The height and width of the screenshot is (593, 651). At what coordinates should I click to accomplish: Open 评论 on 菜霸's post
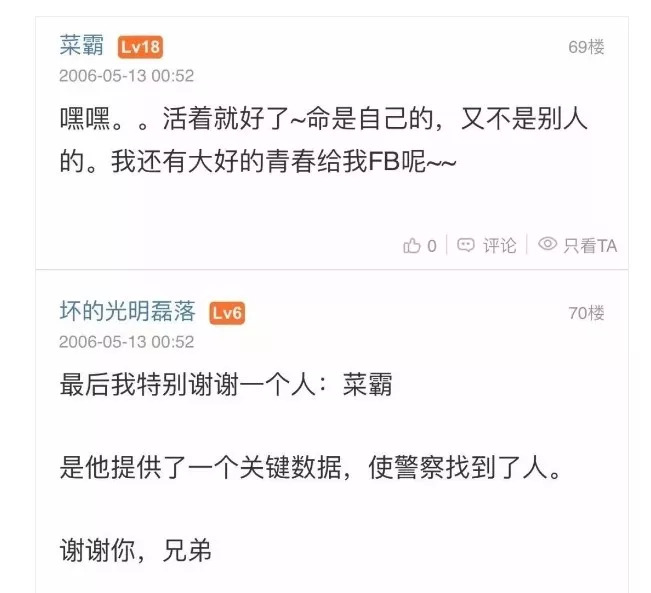[487, 245]
